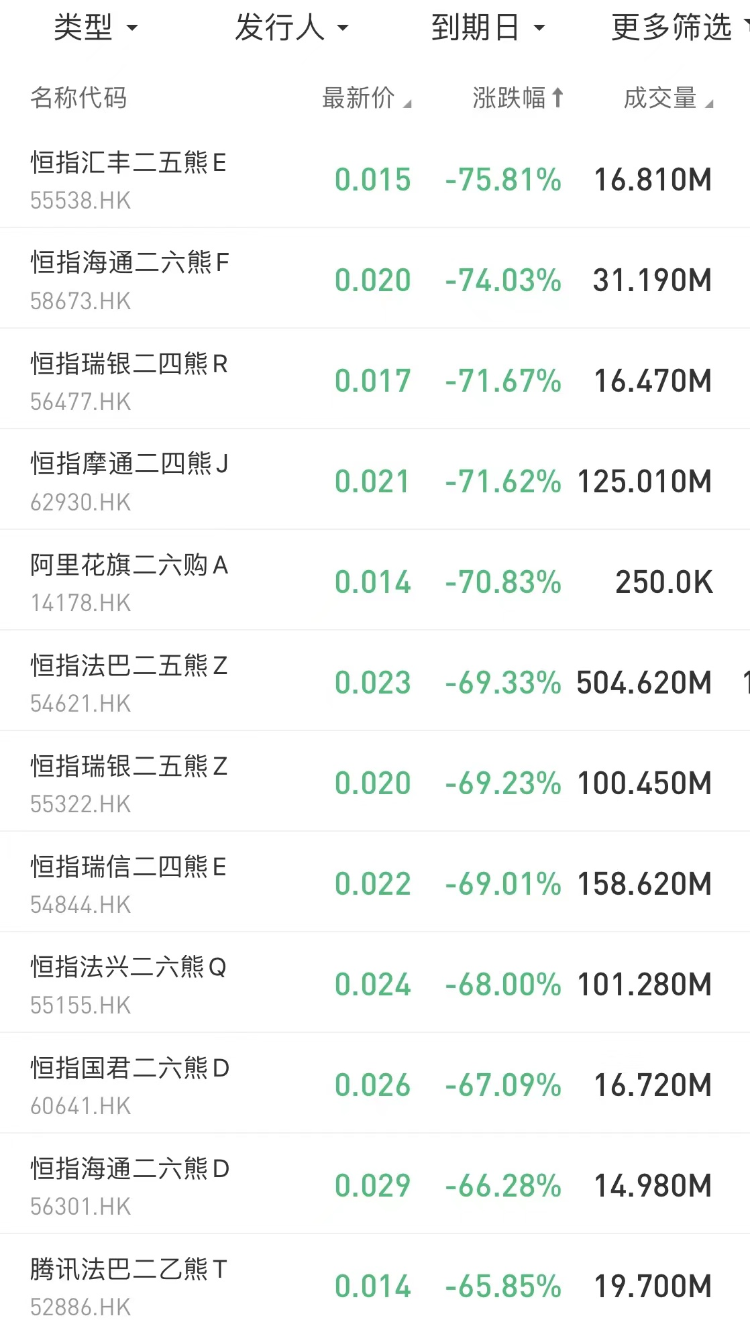This screenshot has height=1320, width=750.
Task: Open 恒指汇丰二五熊E 55538.HK
Action: pos(375,178)
